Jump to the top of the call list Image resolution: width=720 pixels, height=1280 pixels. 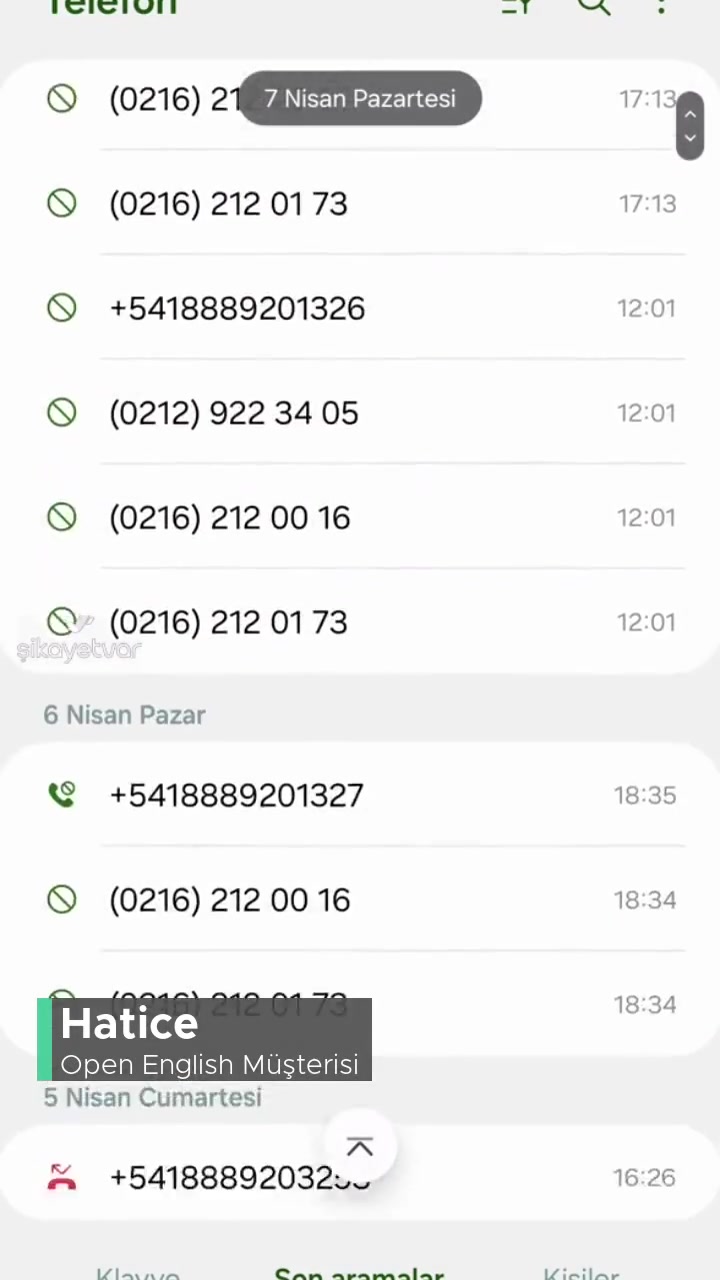click(360, 1146)
